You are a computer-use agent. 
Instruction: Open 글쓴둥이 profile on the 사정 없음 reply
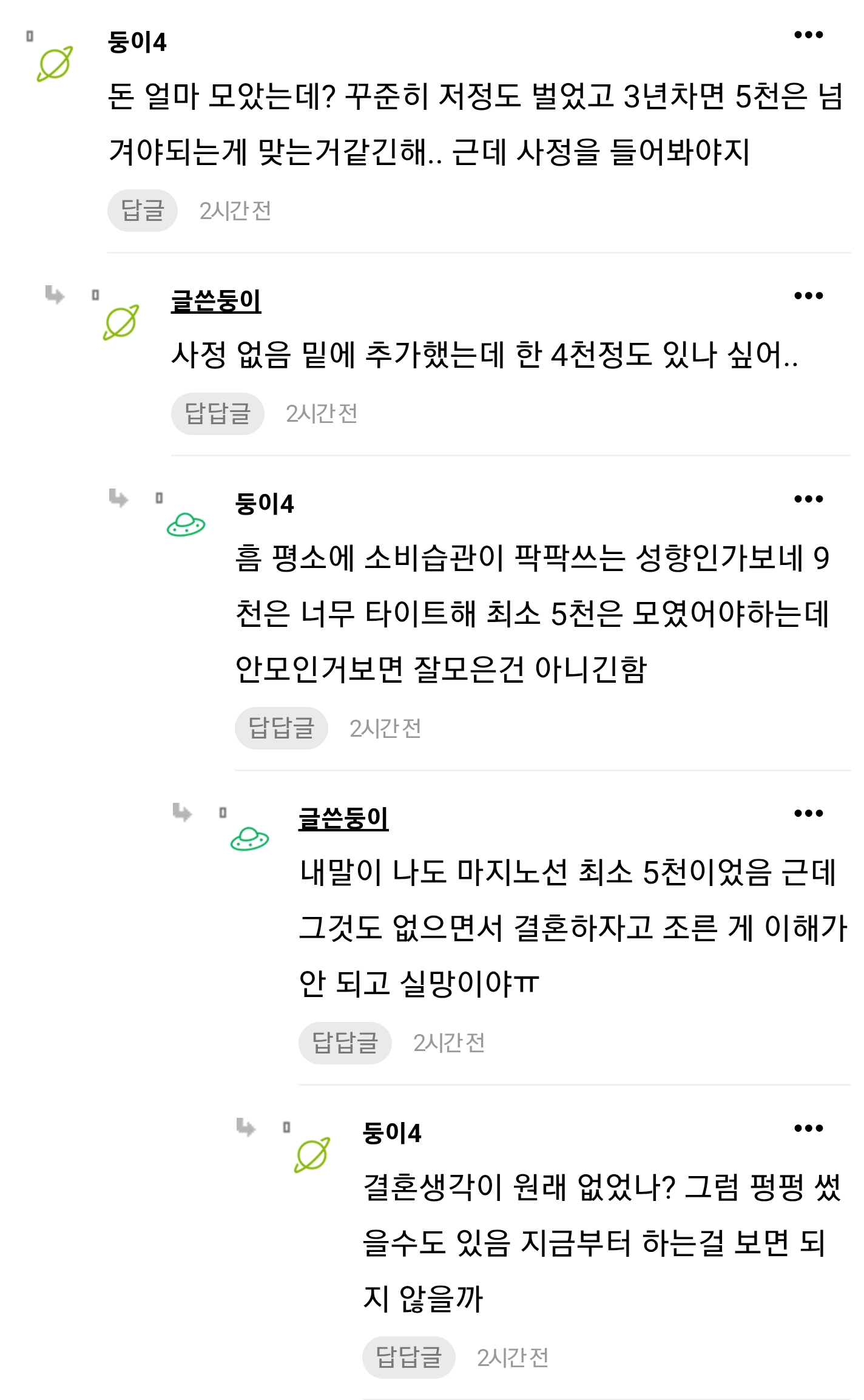[x=216, y=301]
